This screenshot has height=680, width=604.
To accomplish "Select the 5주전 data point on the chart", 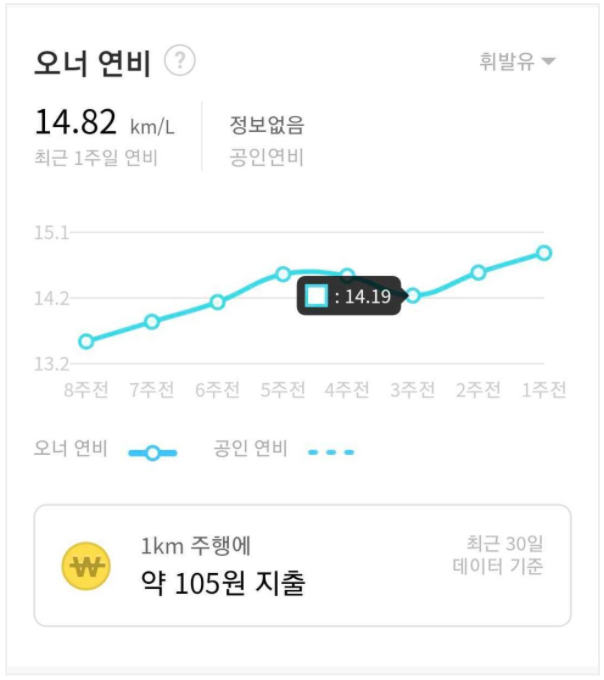I will coord(283,274).
